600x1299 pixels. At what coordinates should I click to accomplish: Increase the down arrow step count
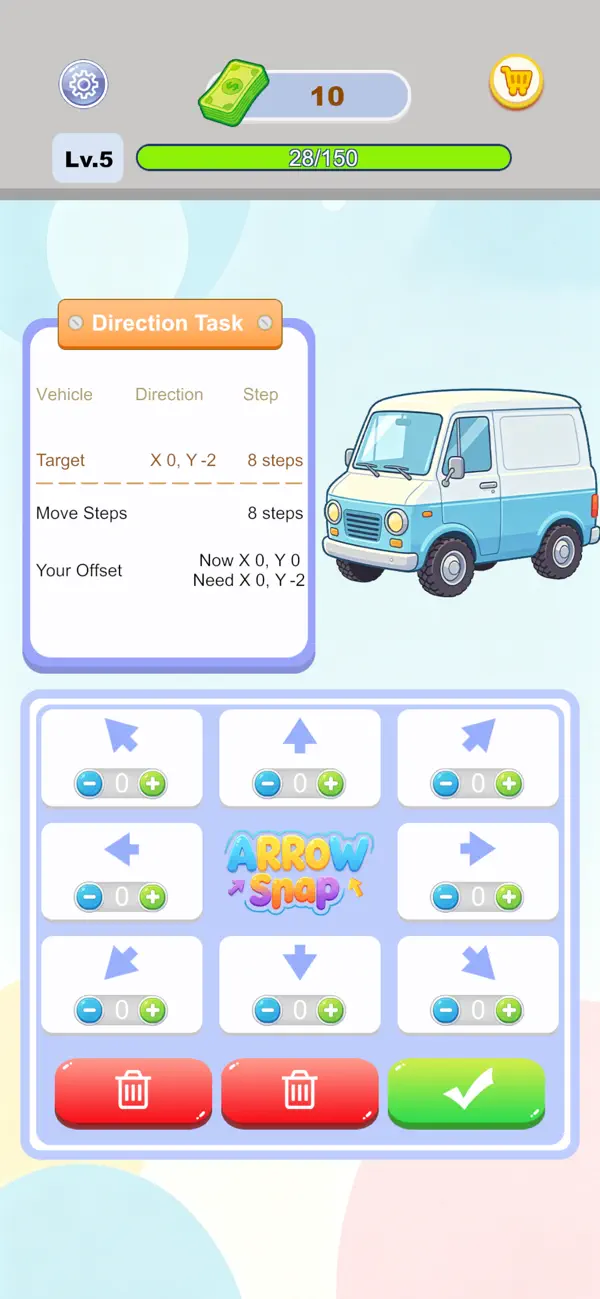pos(331,1011)
